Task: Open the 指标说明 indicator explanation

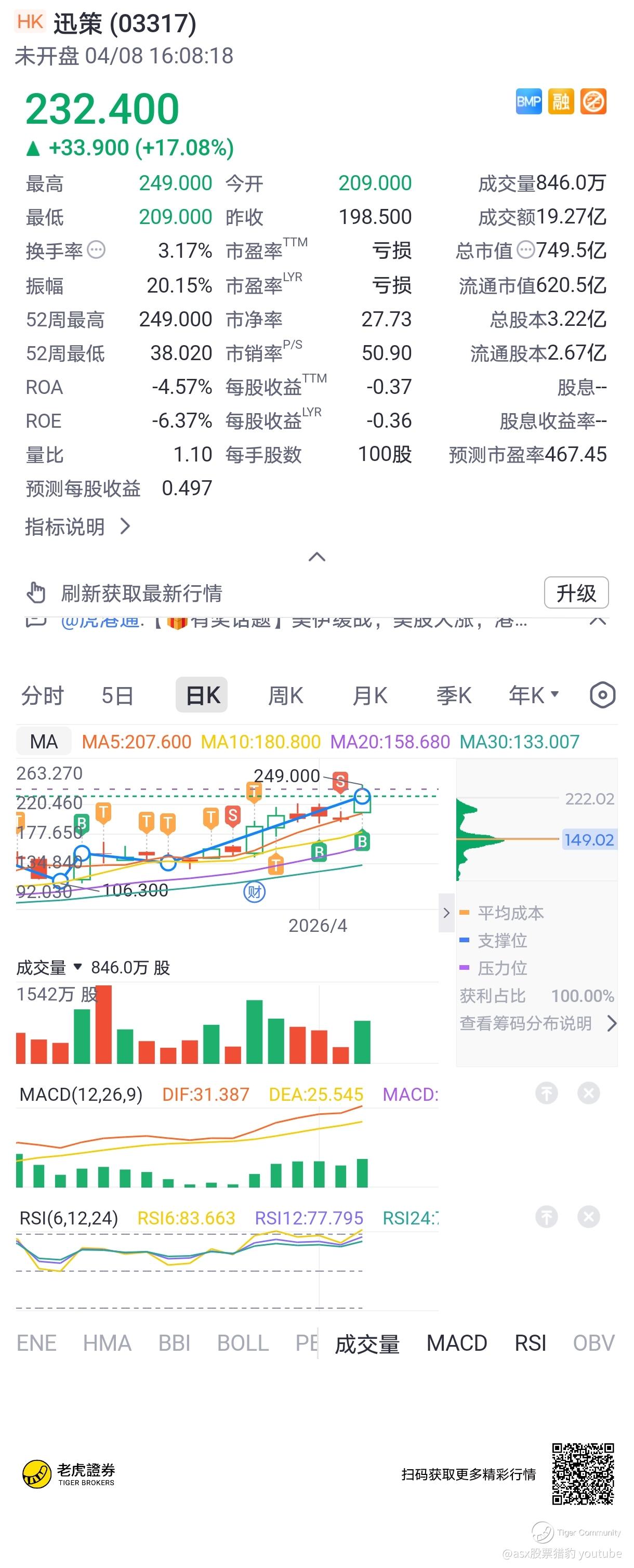Action: 77,526
